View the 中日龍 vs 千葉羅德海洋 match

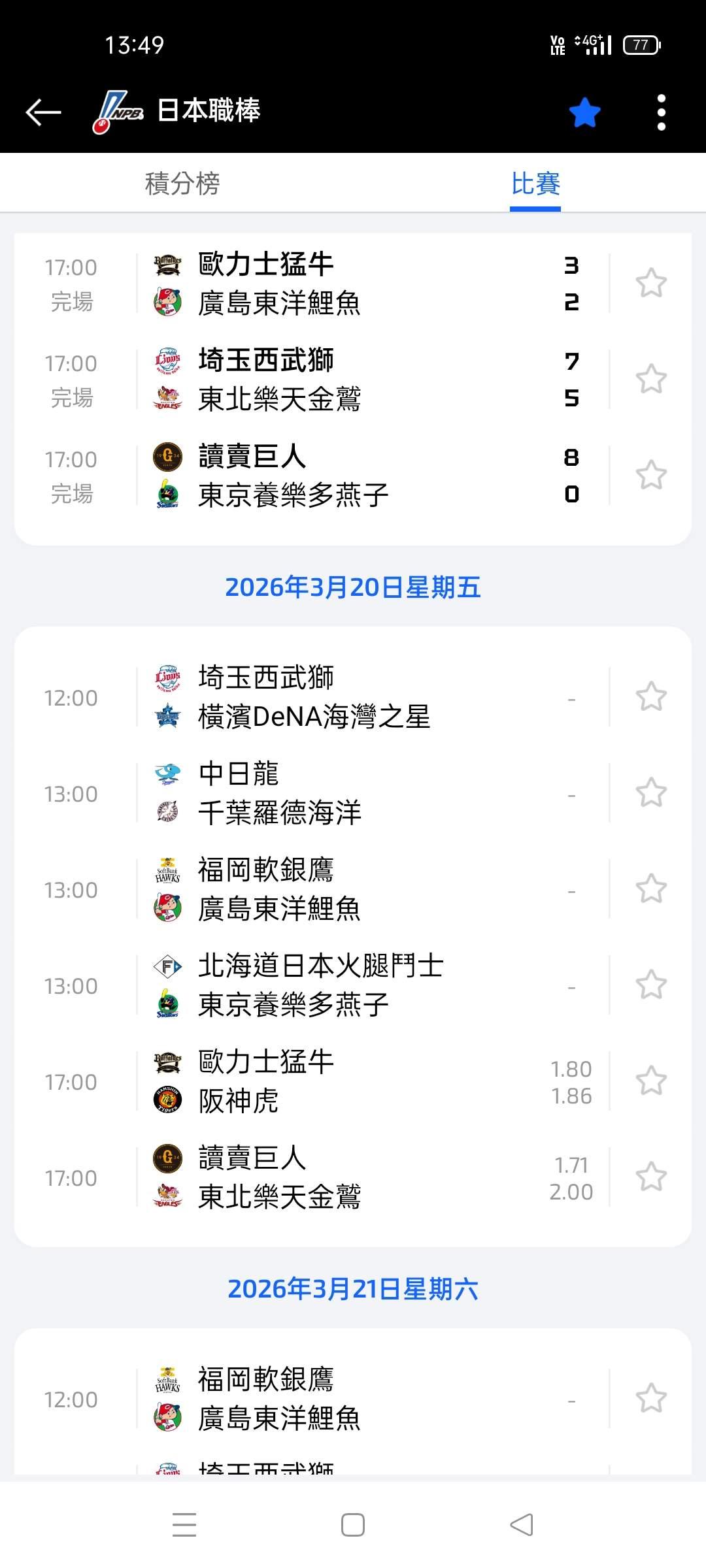tap(353, 793)
